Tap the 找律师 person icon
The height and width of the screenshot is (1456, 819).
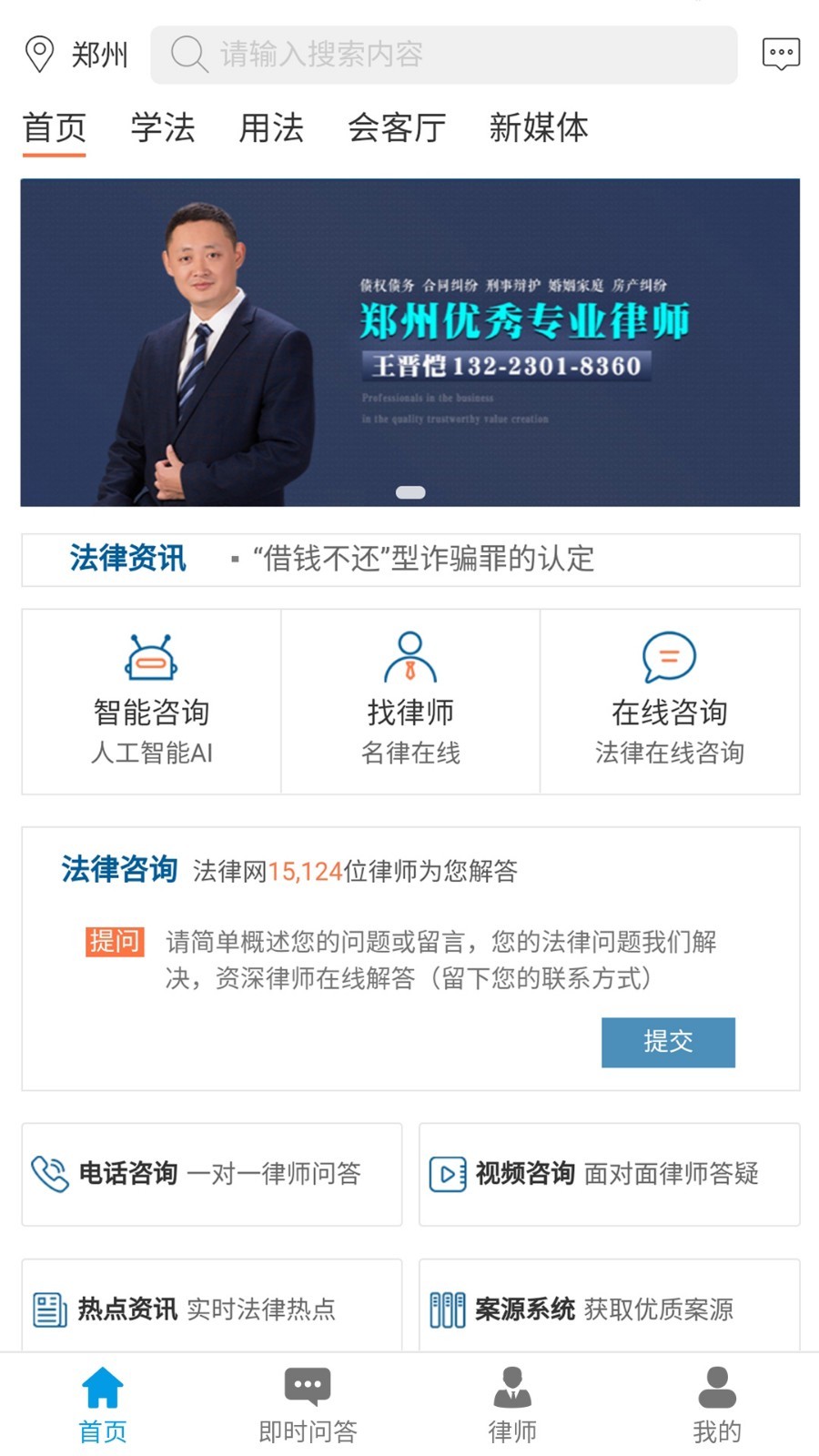coord(409,657)
